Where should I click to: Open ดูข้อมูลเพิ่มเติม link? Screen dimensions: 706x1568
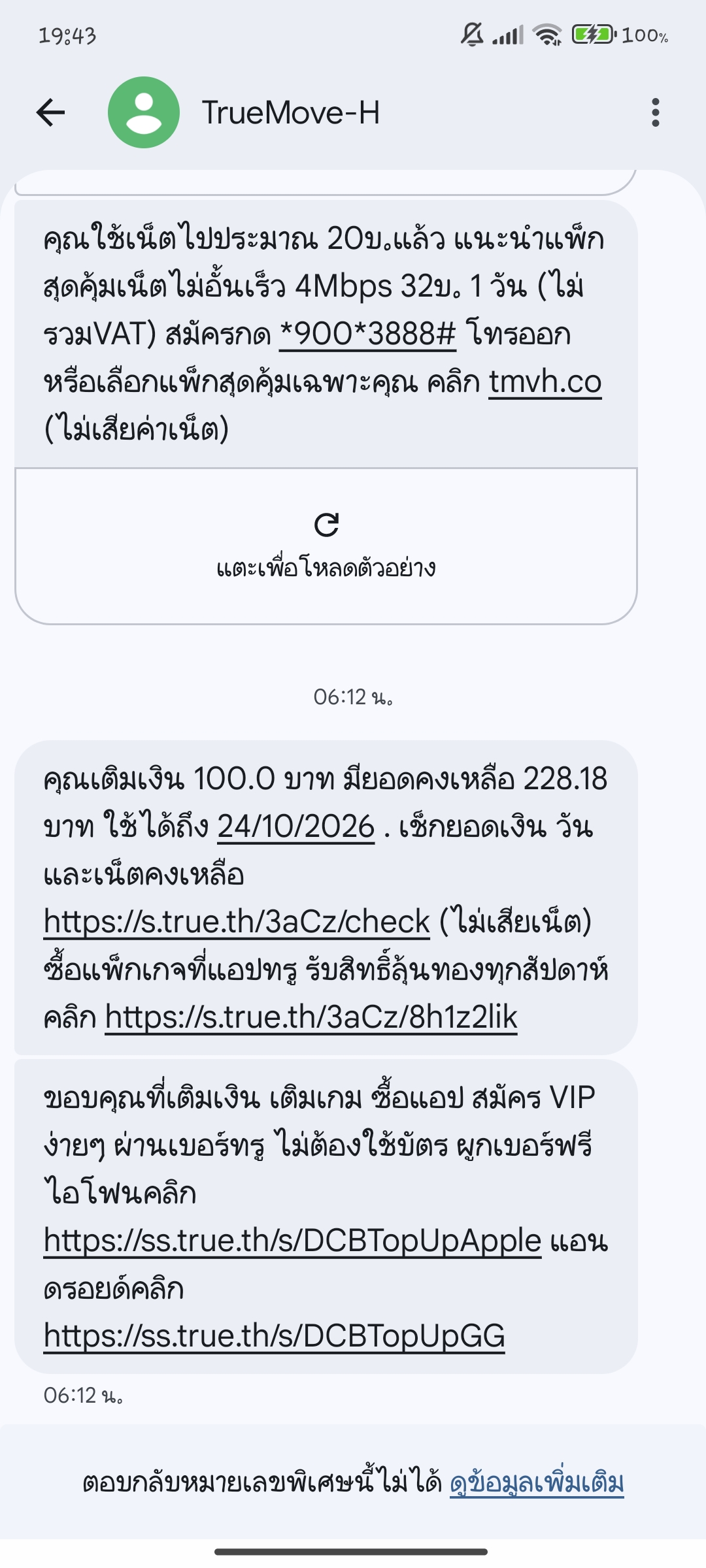536,1482
